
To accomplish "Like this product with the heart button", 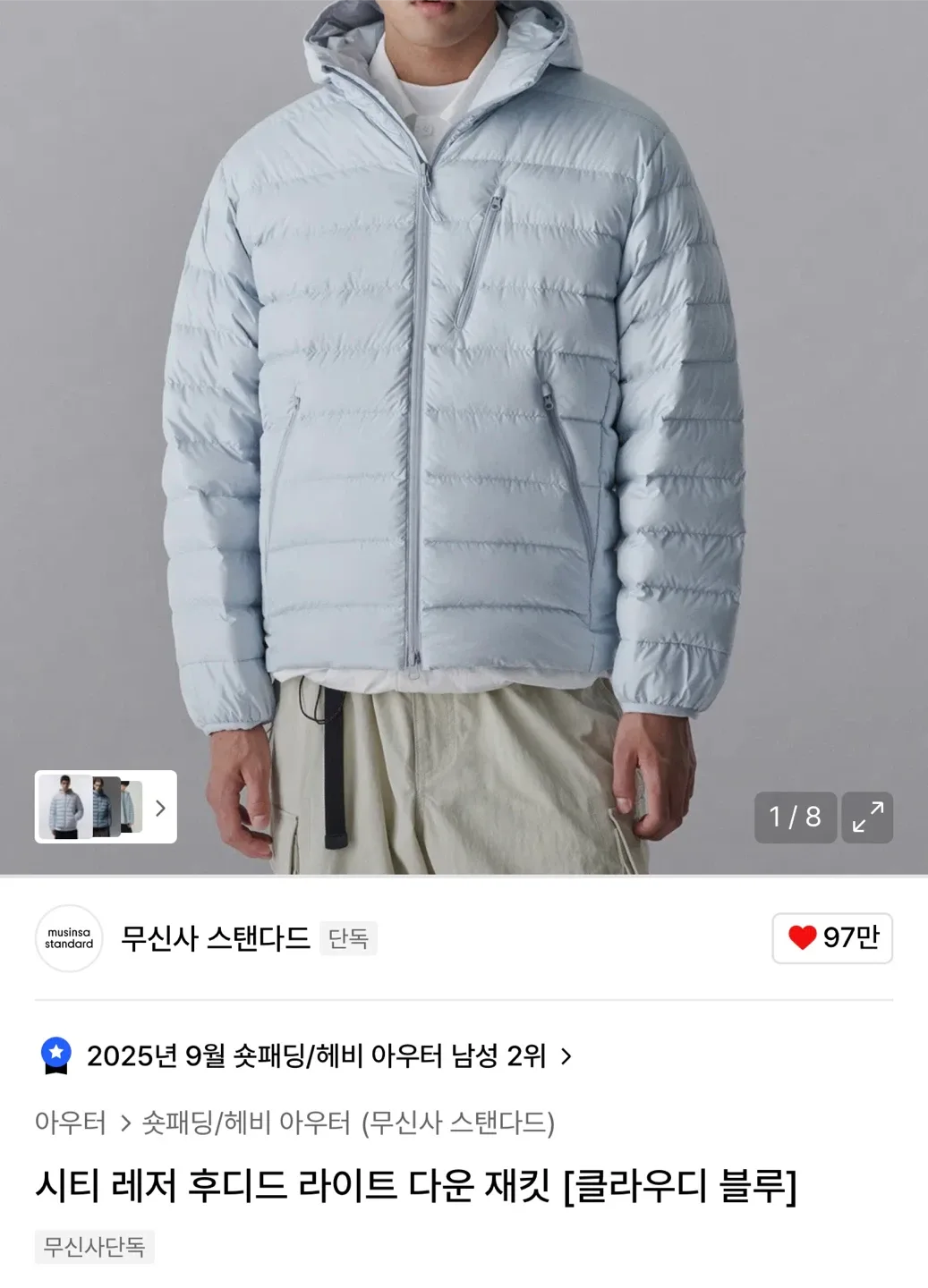I will click(831, 937).
